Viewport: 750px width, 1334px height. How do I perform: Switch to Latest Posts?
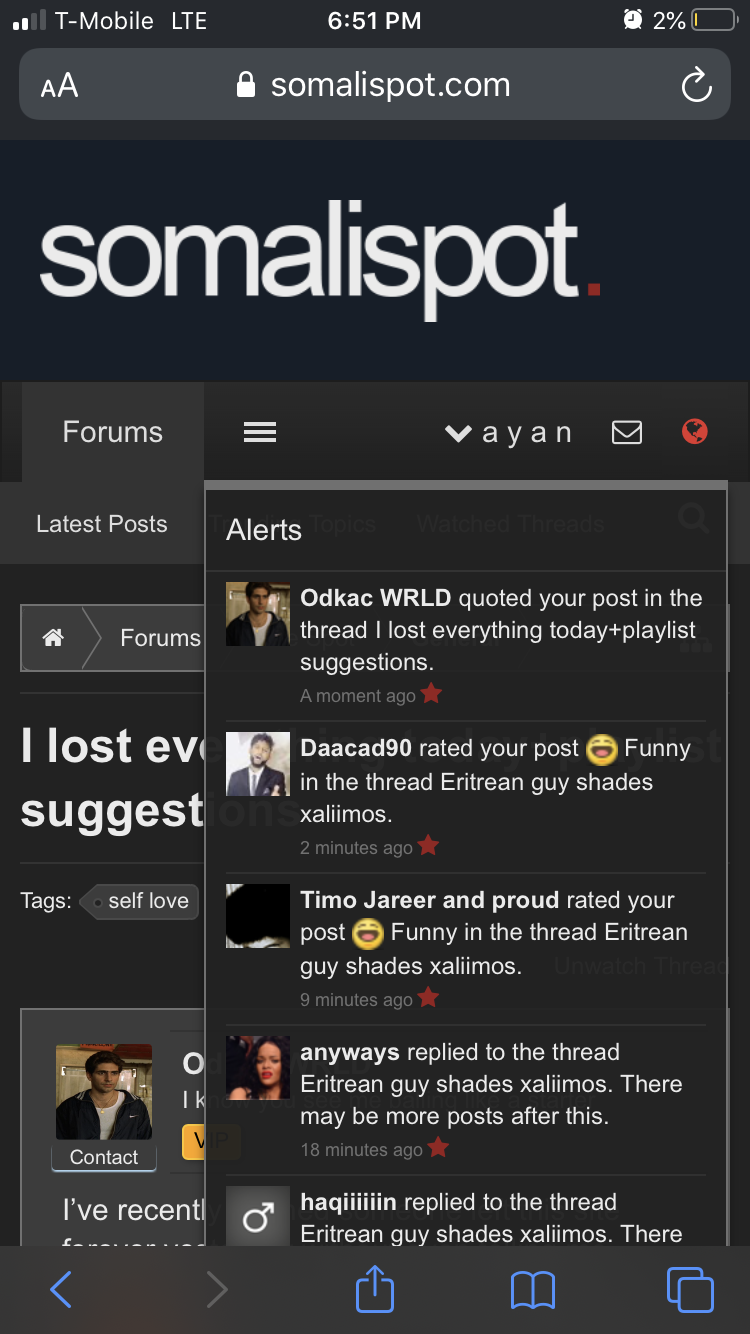point(102,524)
